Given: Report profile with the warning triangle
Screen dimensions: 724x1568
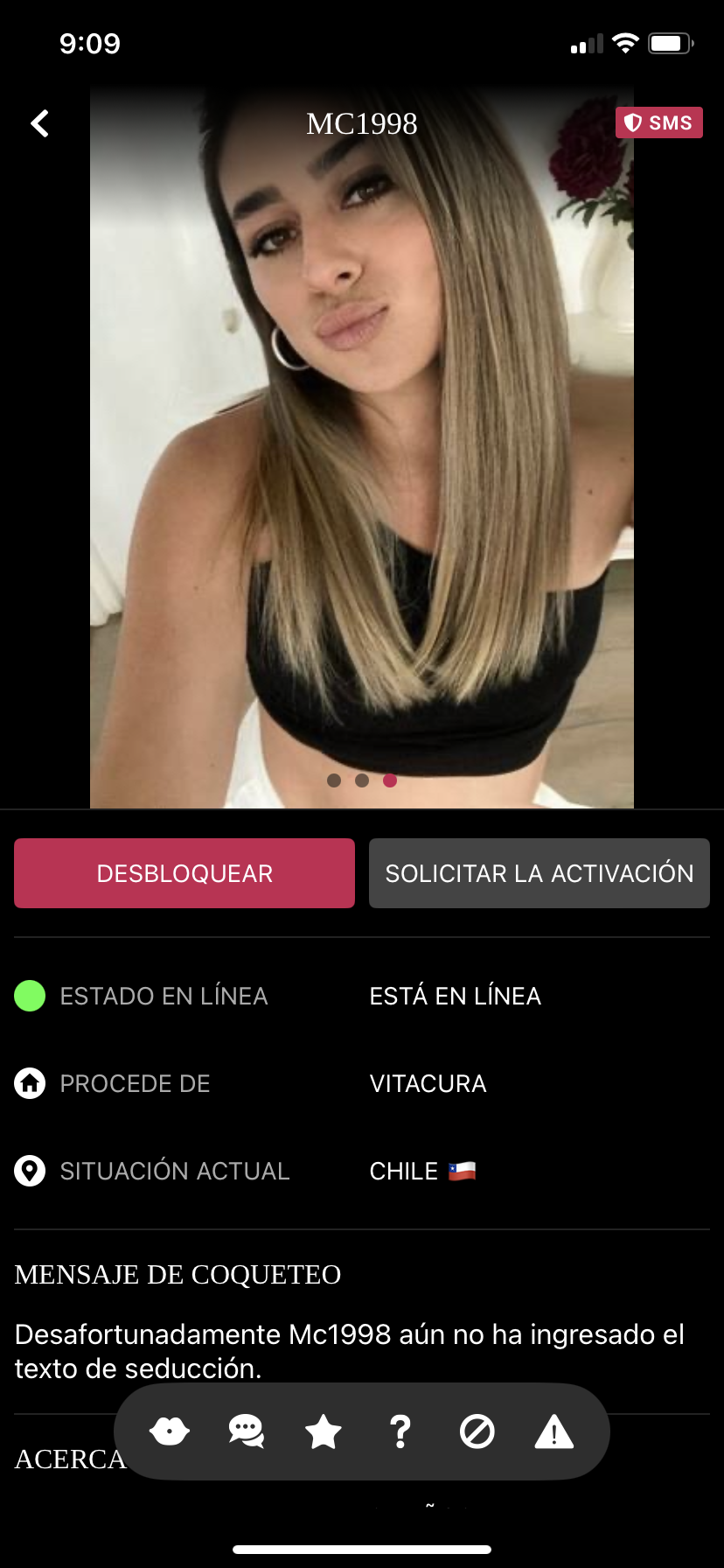Looking at the screenshot, I should click(554, 1432).
